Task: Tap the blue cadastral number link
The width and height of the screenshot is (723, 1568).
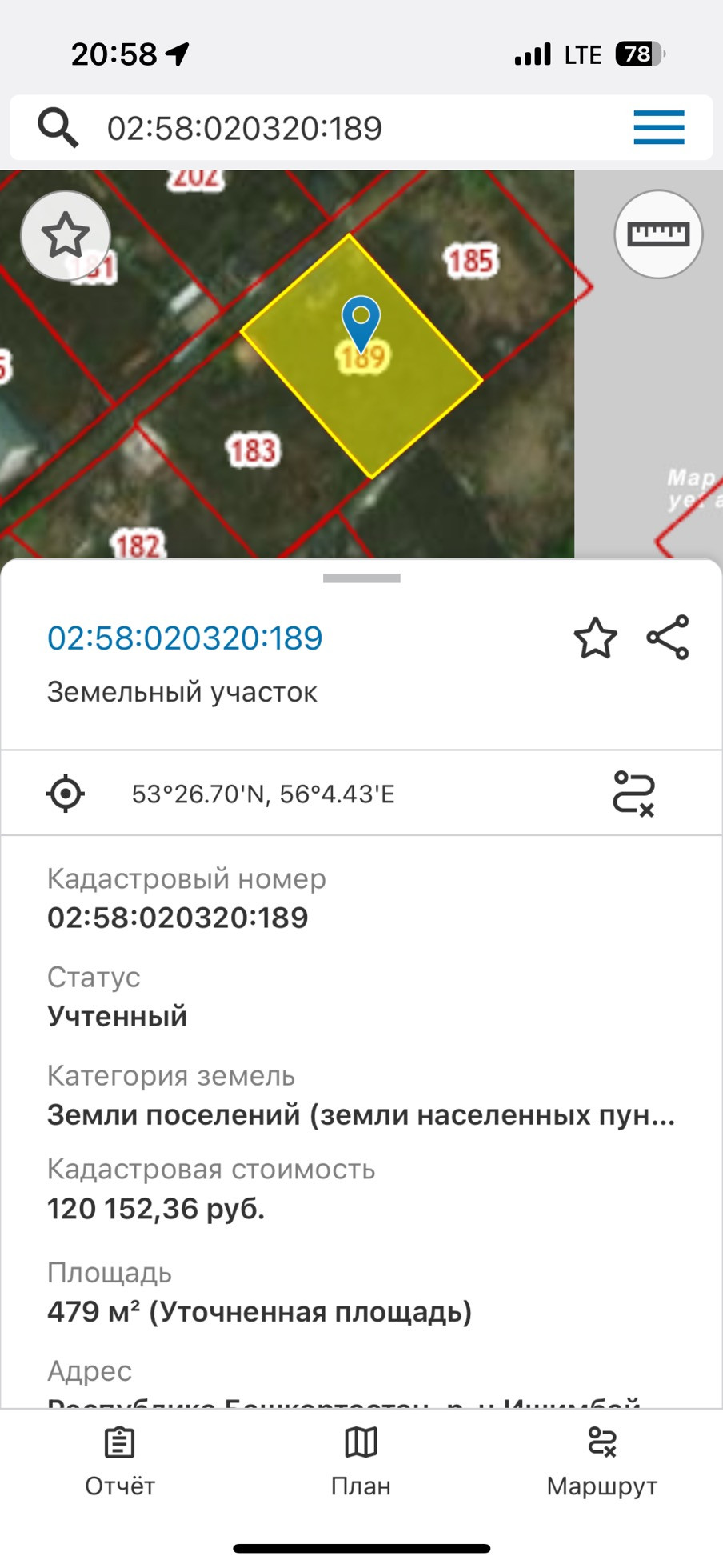Action: pos(185,638)
